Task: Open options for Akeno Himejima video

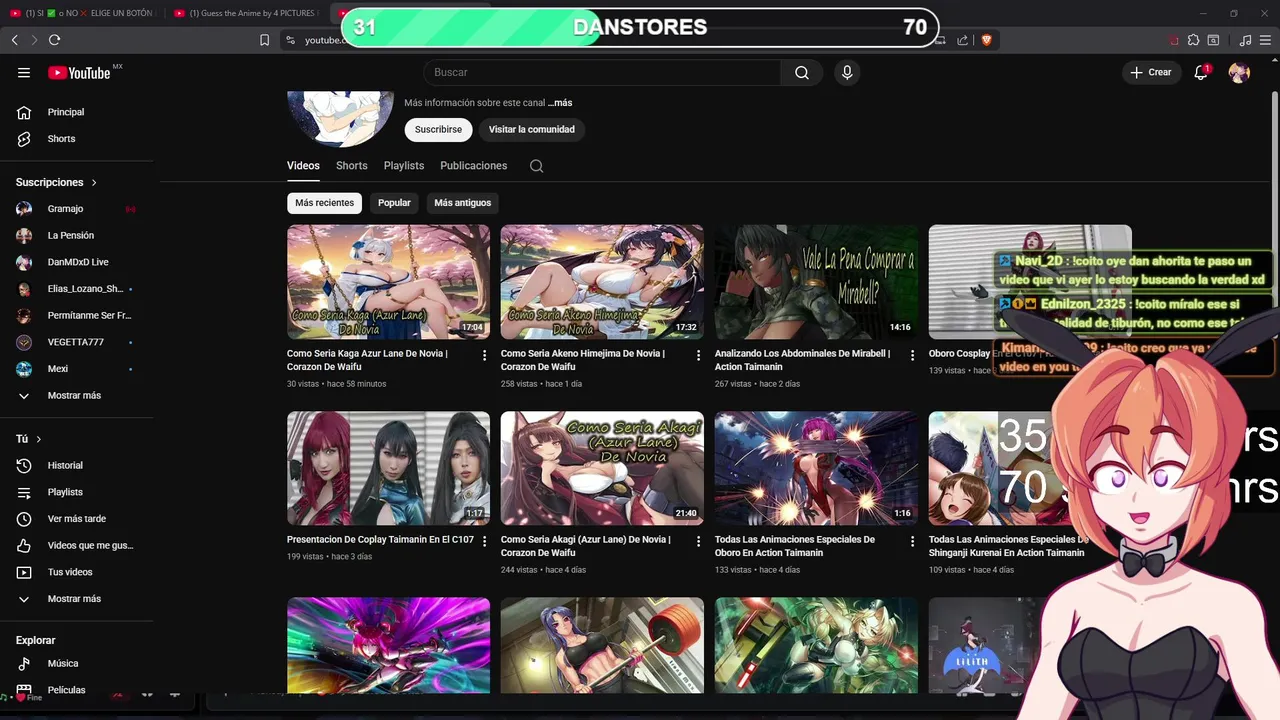Action: click(x=698, y=355)
